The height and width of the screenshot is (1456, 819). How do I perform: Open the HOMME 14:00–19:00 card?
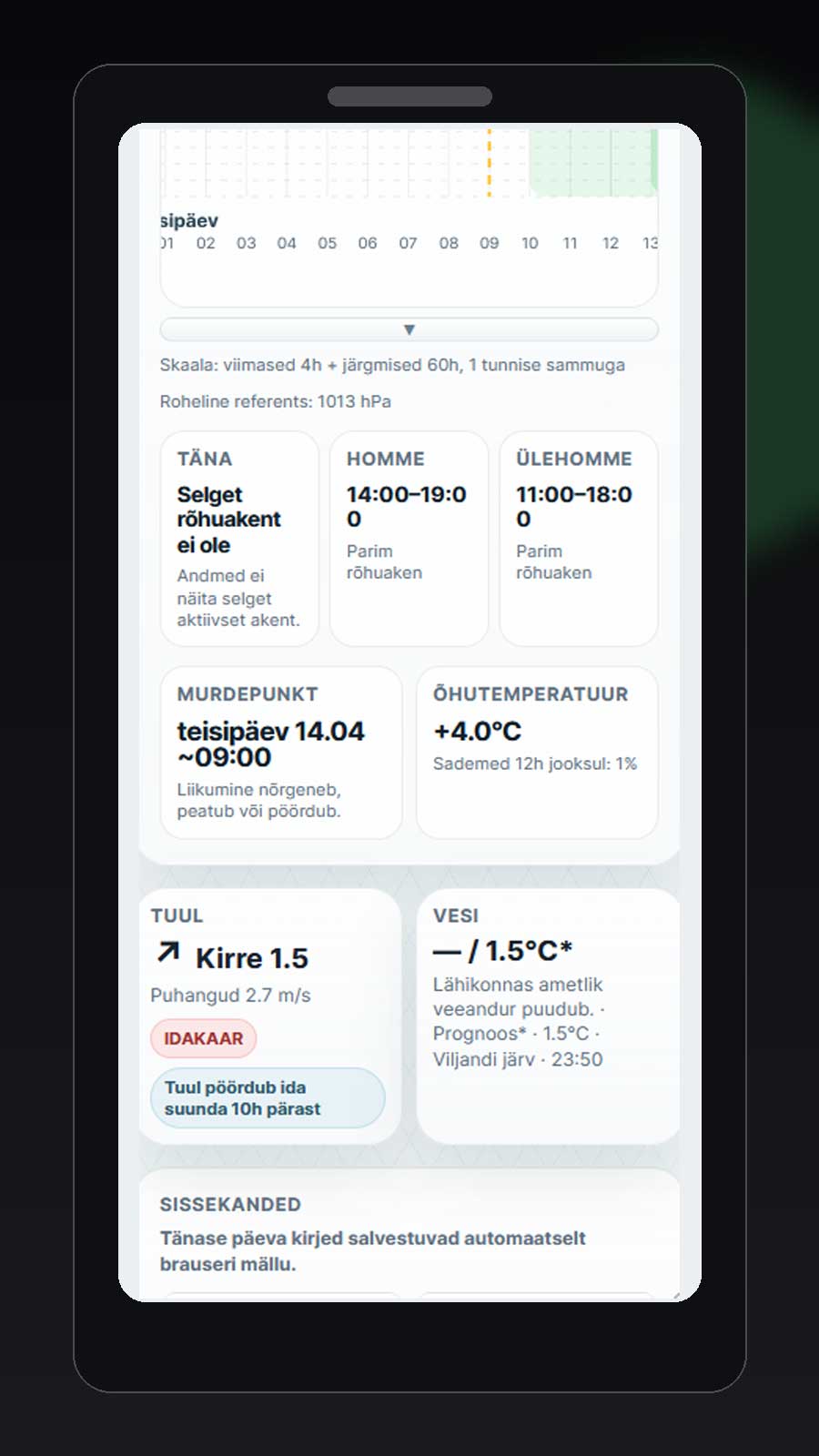[x=409, y=539]
